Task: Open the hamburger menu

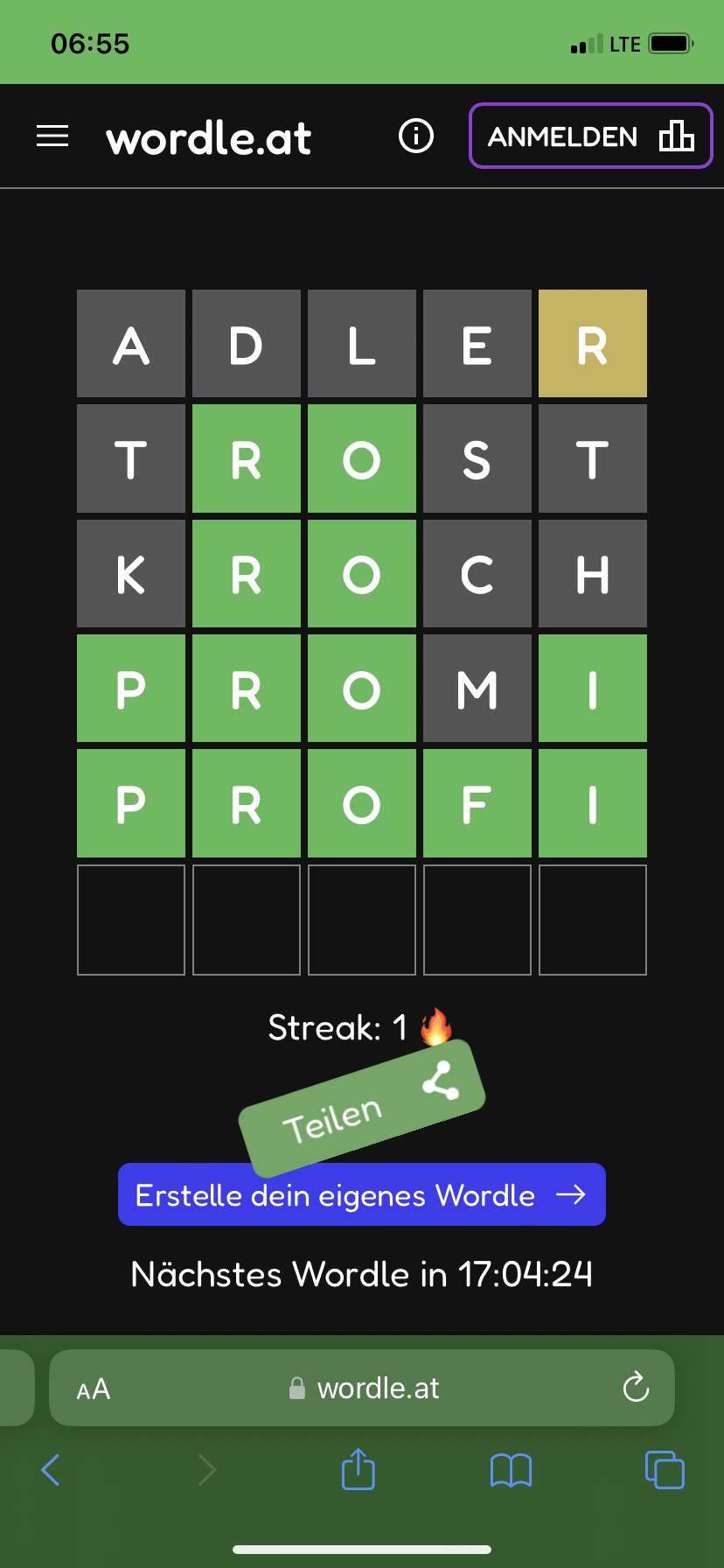Action: pyautogui.click(x=52, y=136)
